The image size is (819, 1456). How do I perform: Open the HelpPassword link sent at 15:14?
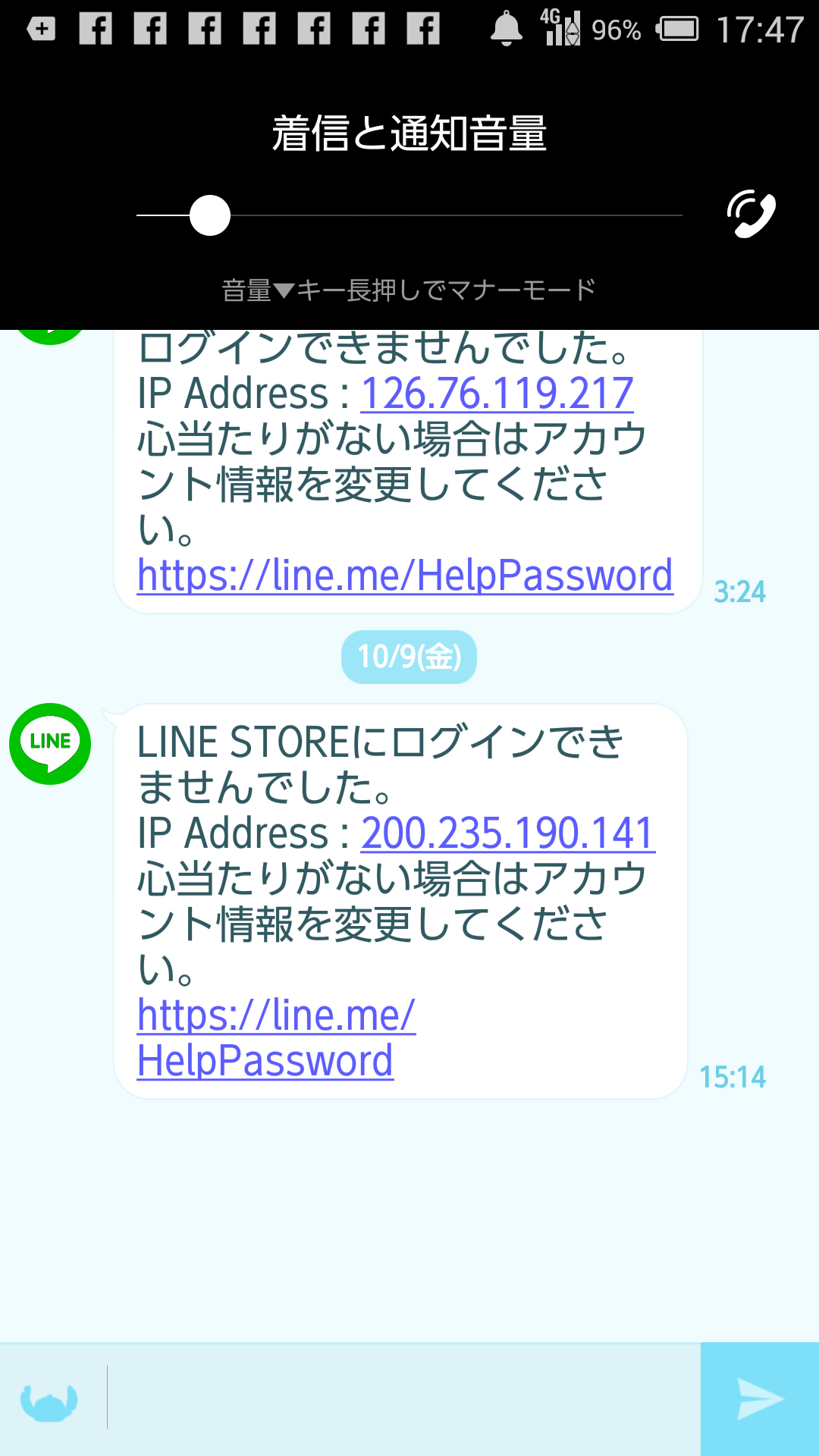pyautogui.click(x=276, y=1038)
